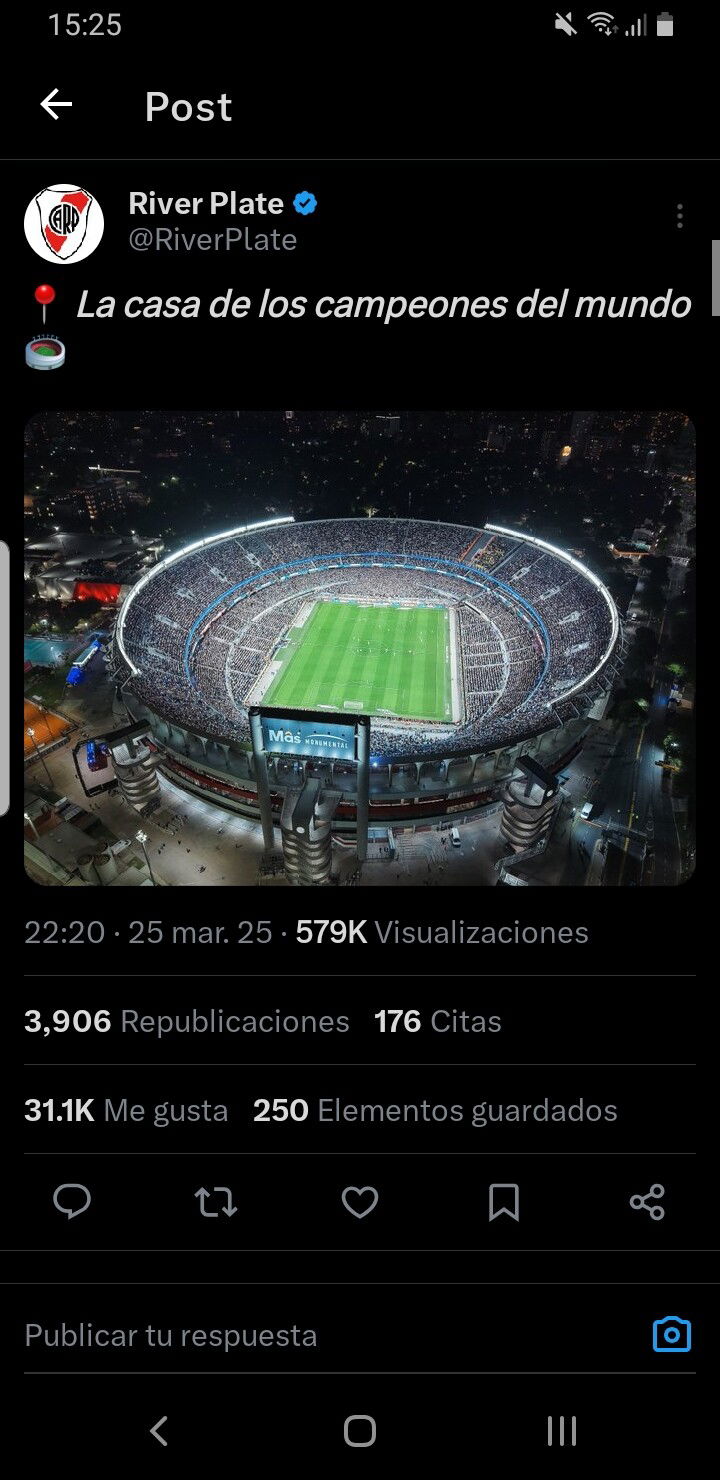View the 176 Citas

coord(438,1021)
